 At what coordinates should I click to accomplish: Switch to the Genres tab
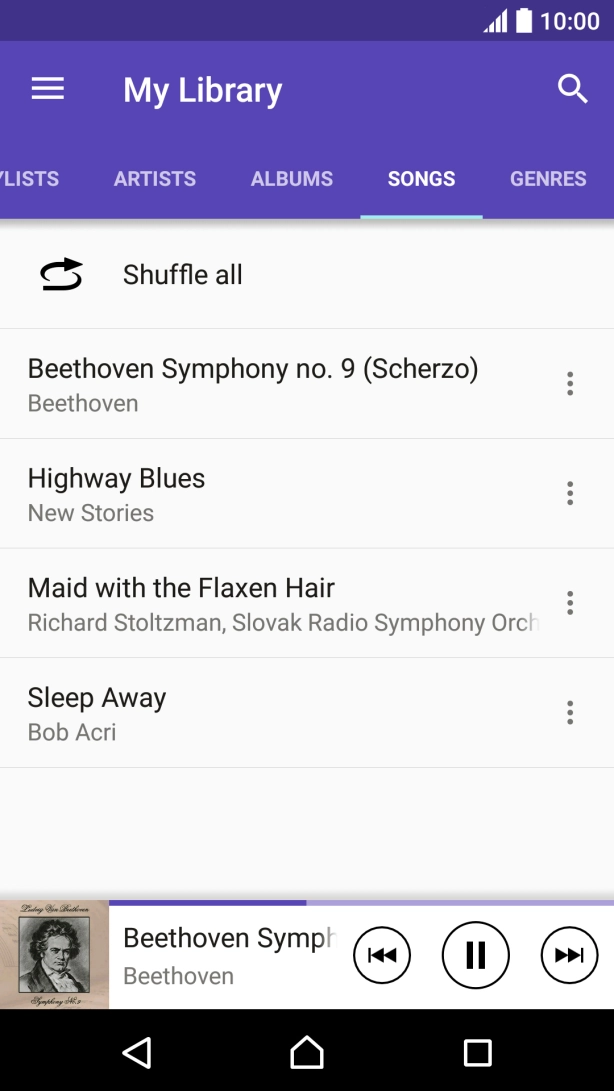(548, 179)
